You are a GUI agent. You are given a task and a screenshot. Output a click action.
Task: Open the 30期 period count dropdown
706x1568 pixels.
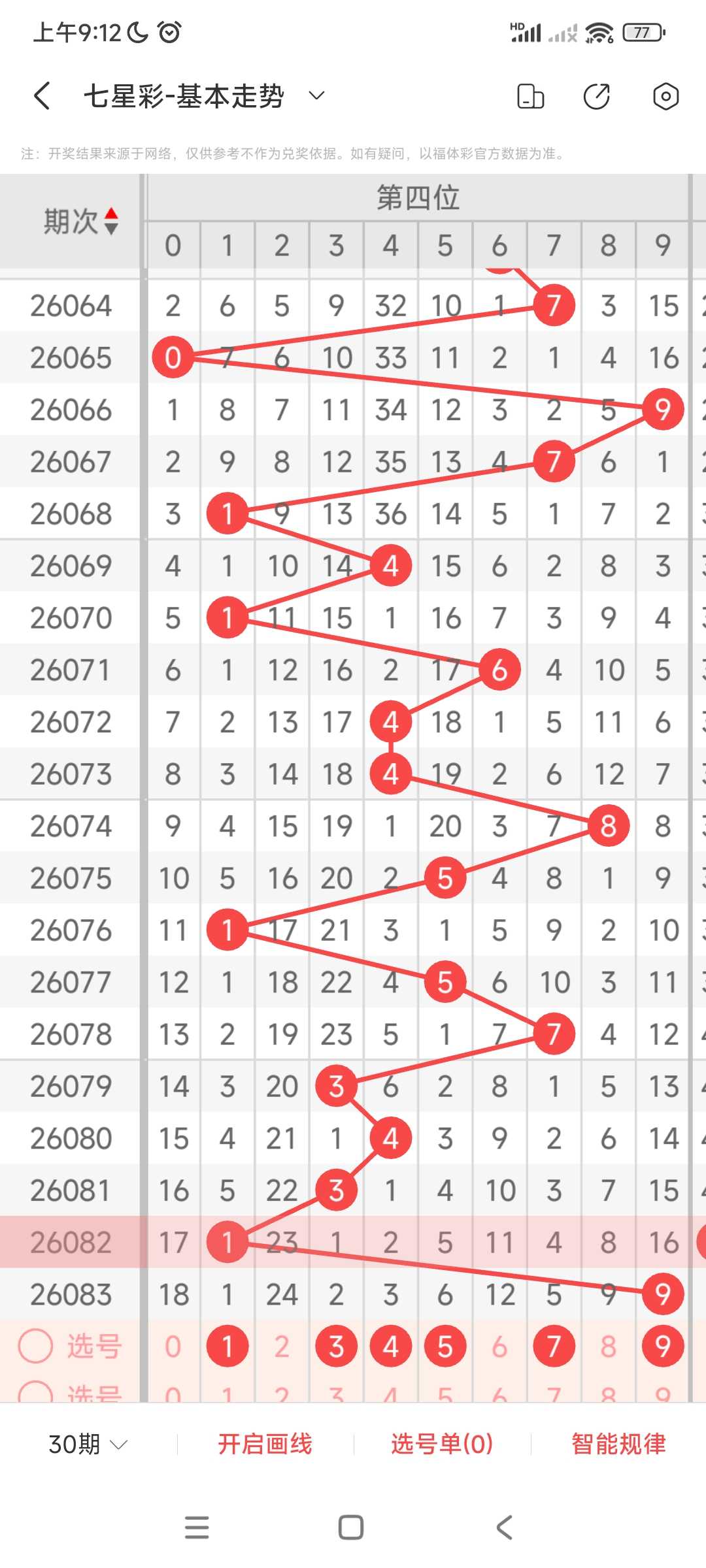(x=88, y=1444)
